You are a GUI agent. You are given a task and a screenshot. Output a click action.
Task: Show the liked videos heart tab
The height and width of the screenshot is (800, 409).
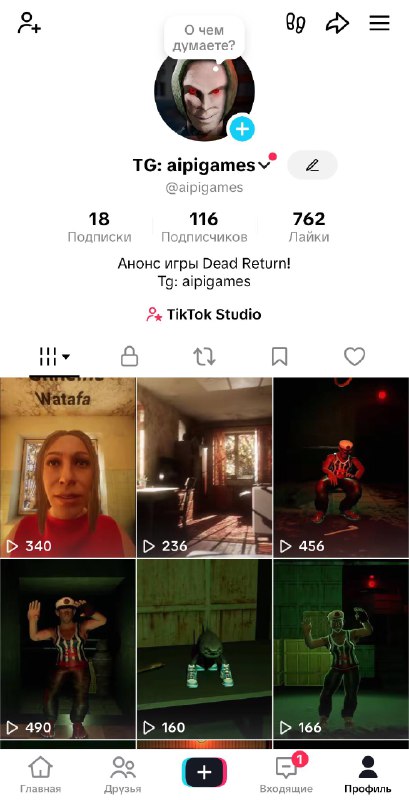(354, 357)
